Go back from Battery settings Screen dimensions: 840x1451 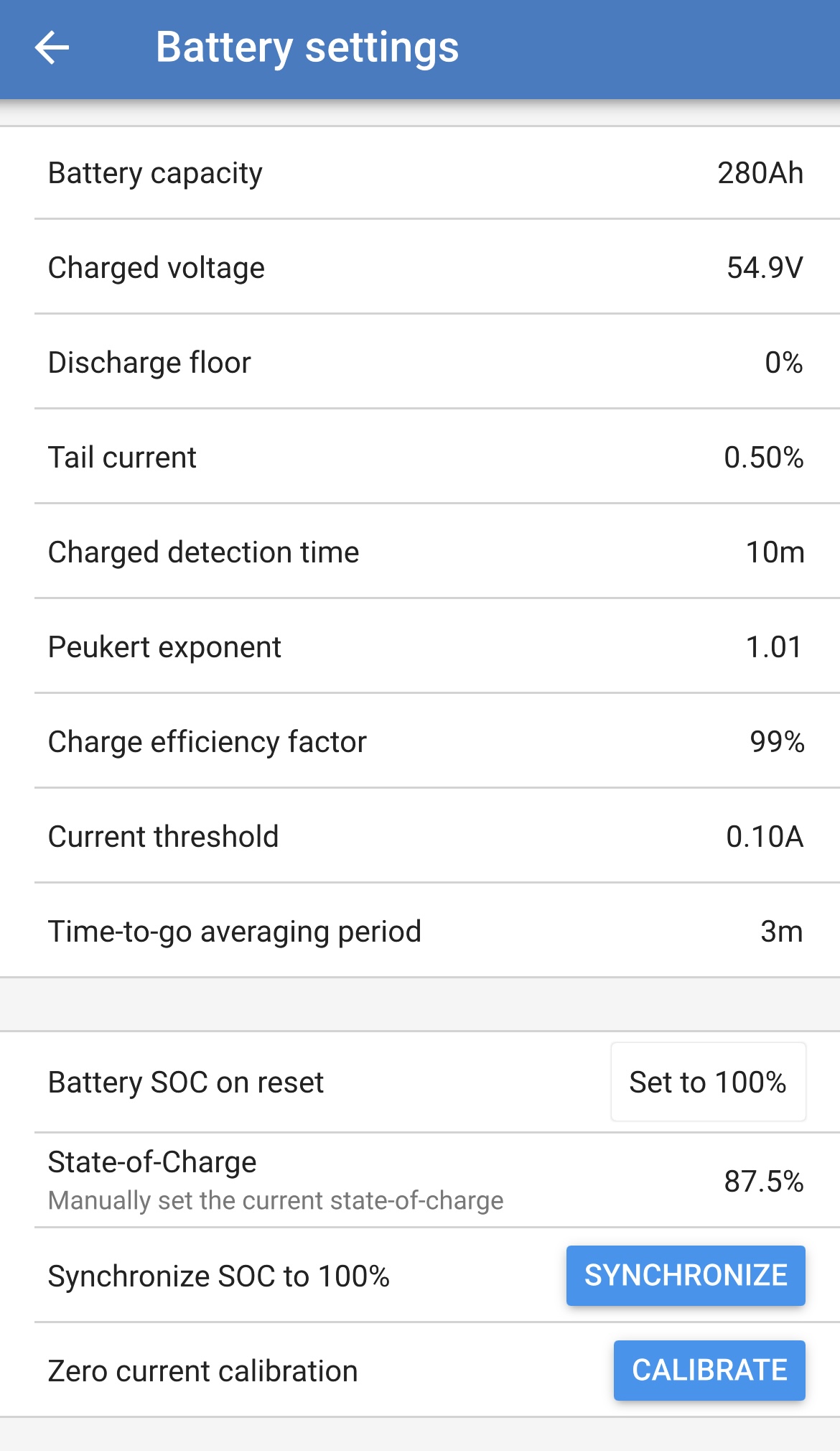click(52, 48)
